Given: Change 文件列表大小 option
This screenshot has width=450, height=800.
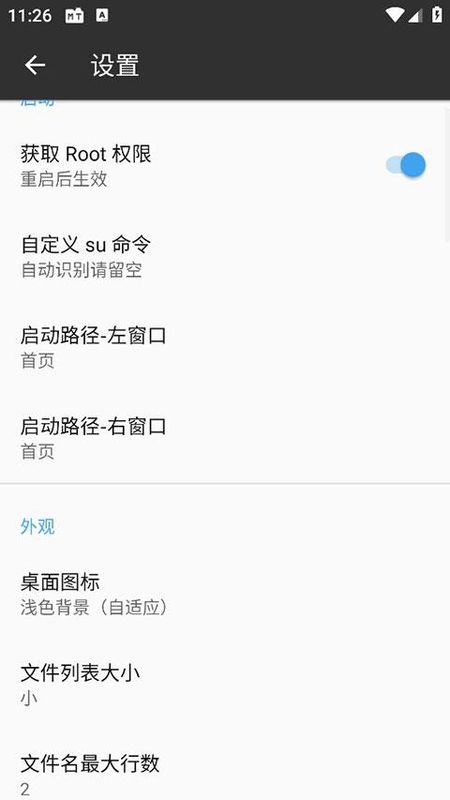Looking at the screenshot, I should pyautogui.click(x=225, y=685).
